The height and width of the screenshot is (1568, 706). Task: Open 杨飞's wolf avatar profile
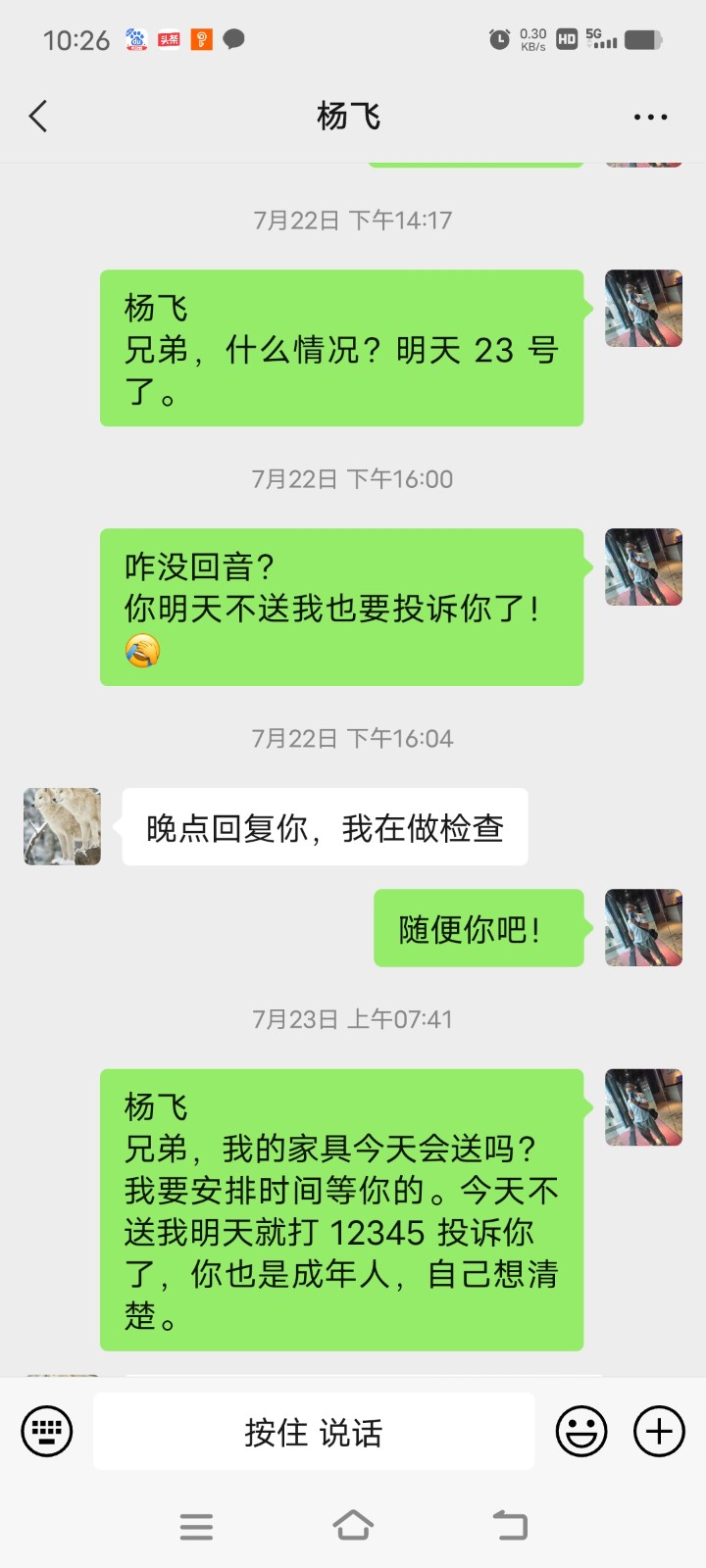pos(62,826)
